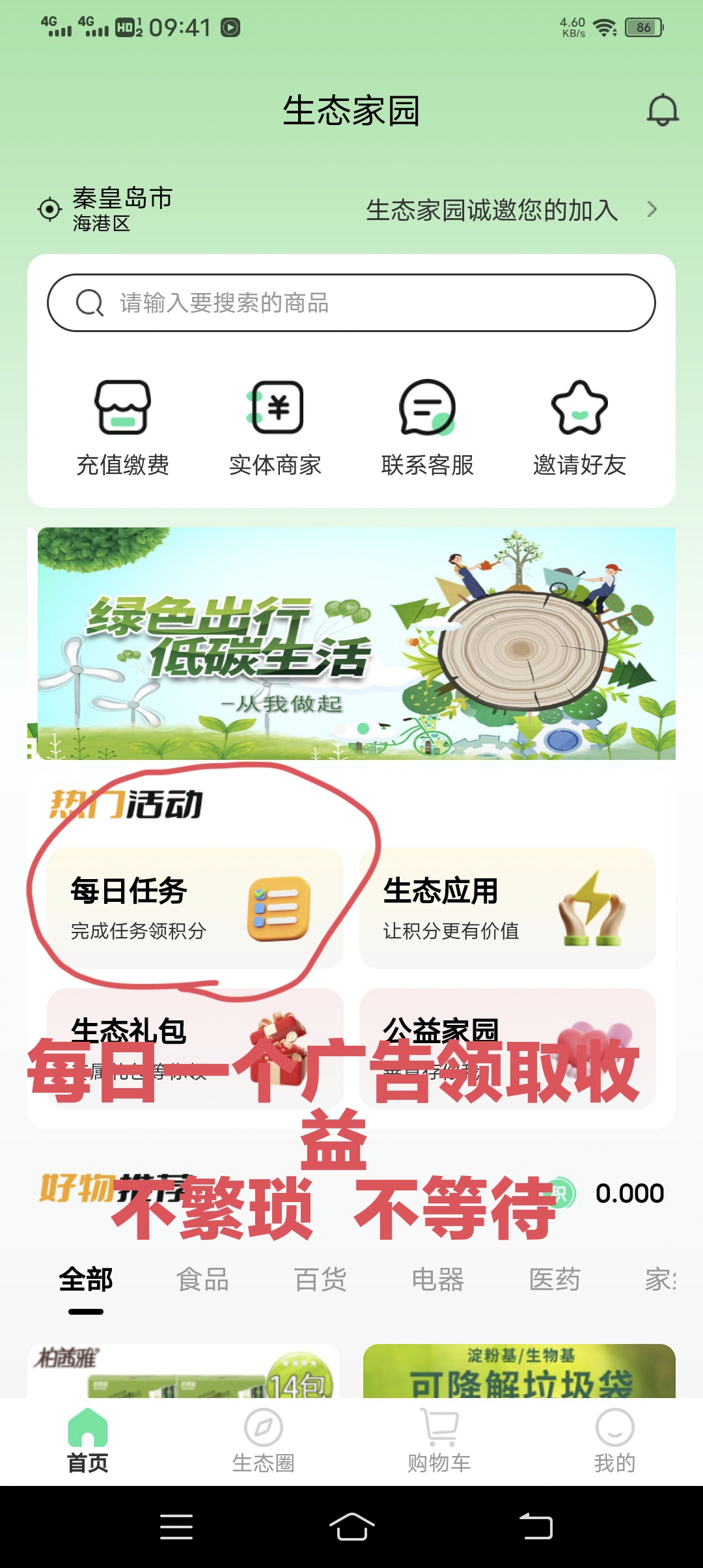Screen dimensions: 703x1568
Task: Open the 生态应用 card
Action: click(x=508, y=908)
